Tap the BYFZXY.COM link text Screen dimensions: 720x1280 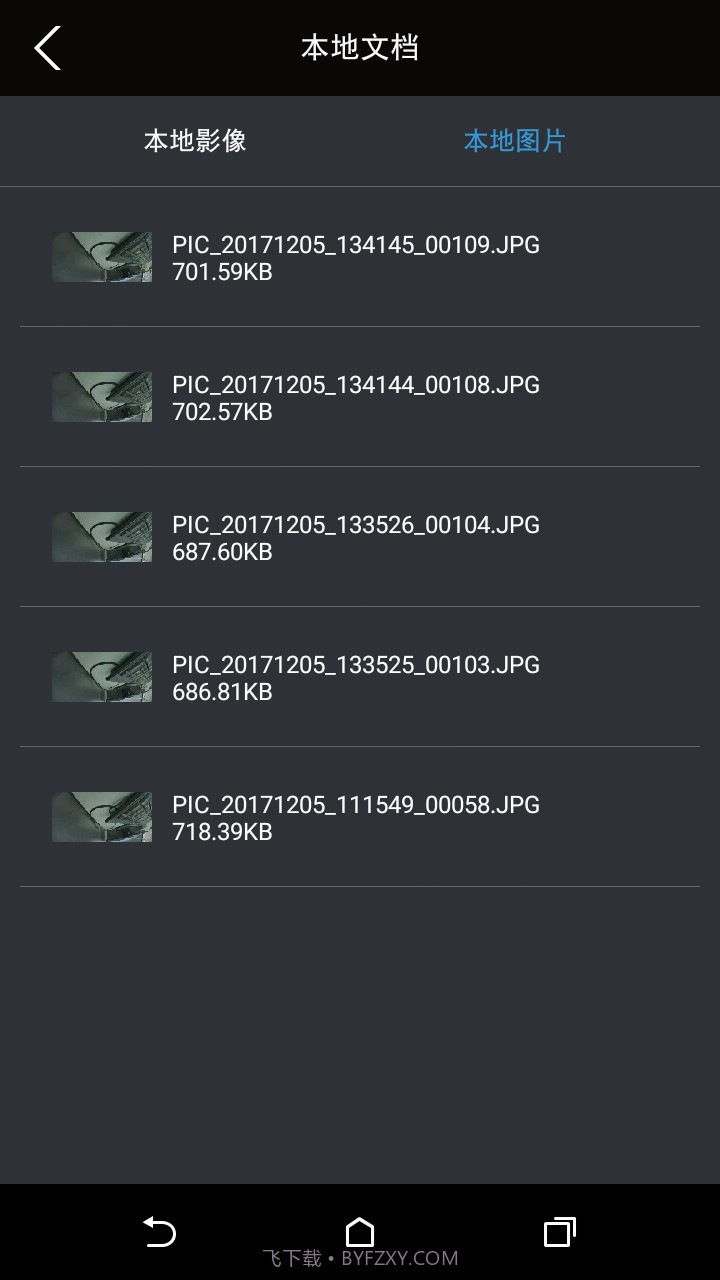click(398, 1258)
